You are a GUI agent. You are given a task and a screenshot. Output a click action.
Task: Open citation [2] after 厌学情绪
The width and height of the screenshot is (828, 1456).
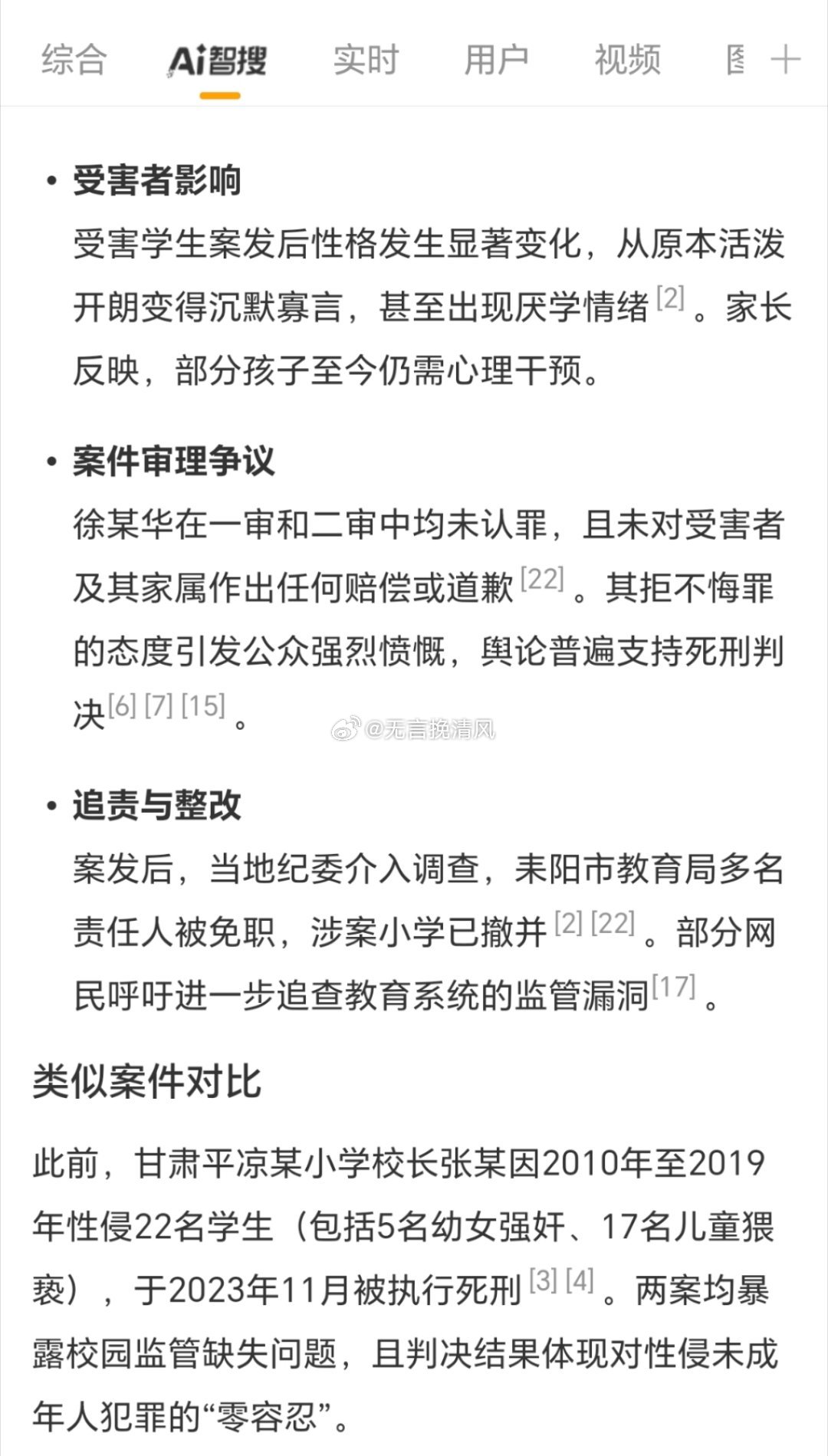coord(671,297)
